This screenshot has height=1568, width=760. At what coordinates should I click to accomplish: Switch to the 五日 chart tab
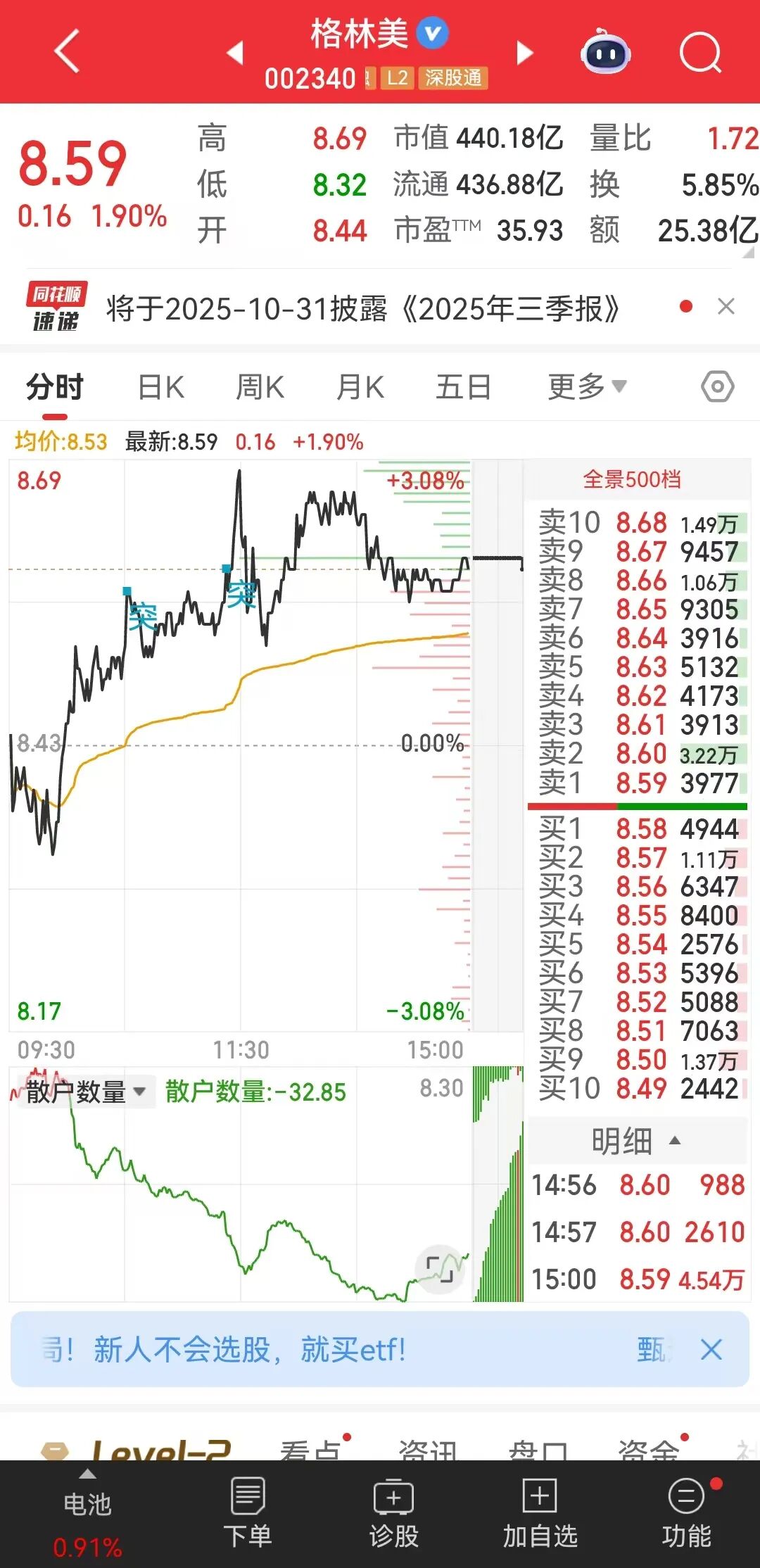tap(463, 387)
